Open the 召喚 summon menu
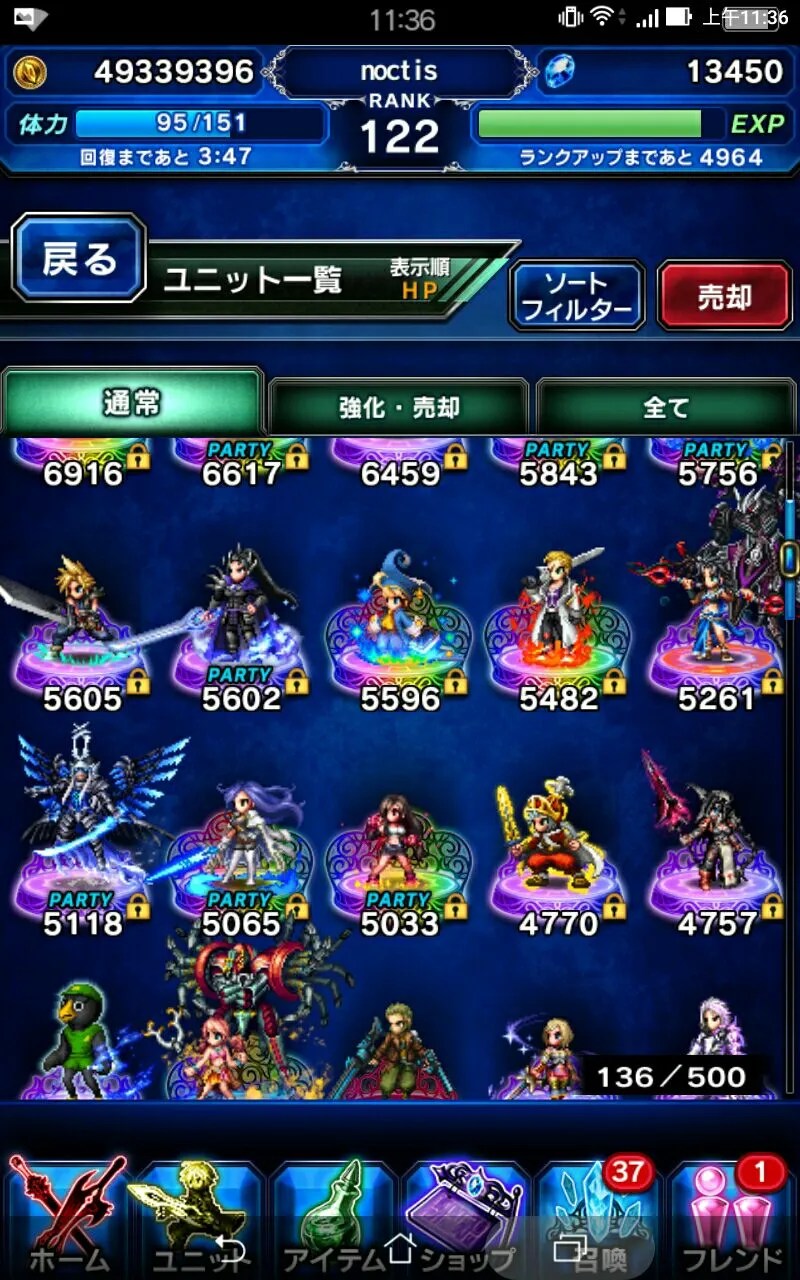 coord(600,1215)
